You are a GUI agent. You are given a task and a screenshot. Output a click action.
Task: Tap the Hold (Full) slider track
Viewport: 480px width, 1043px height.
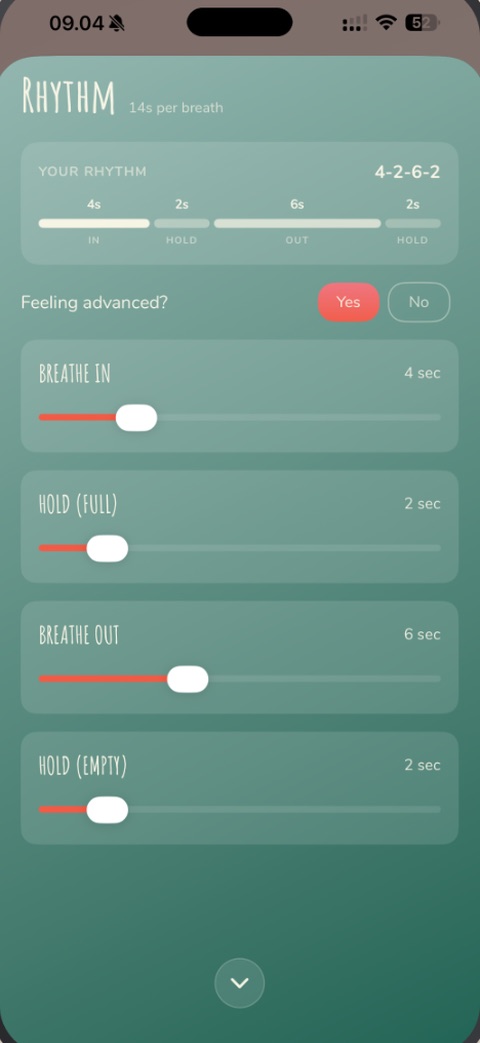239,548
